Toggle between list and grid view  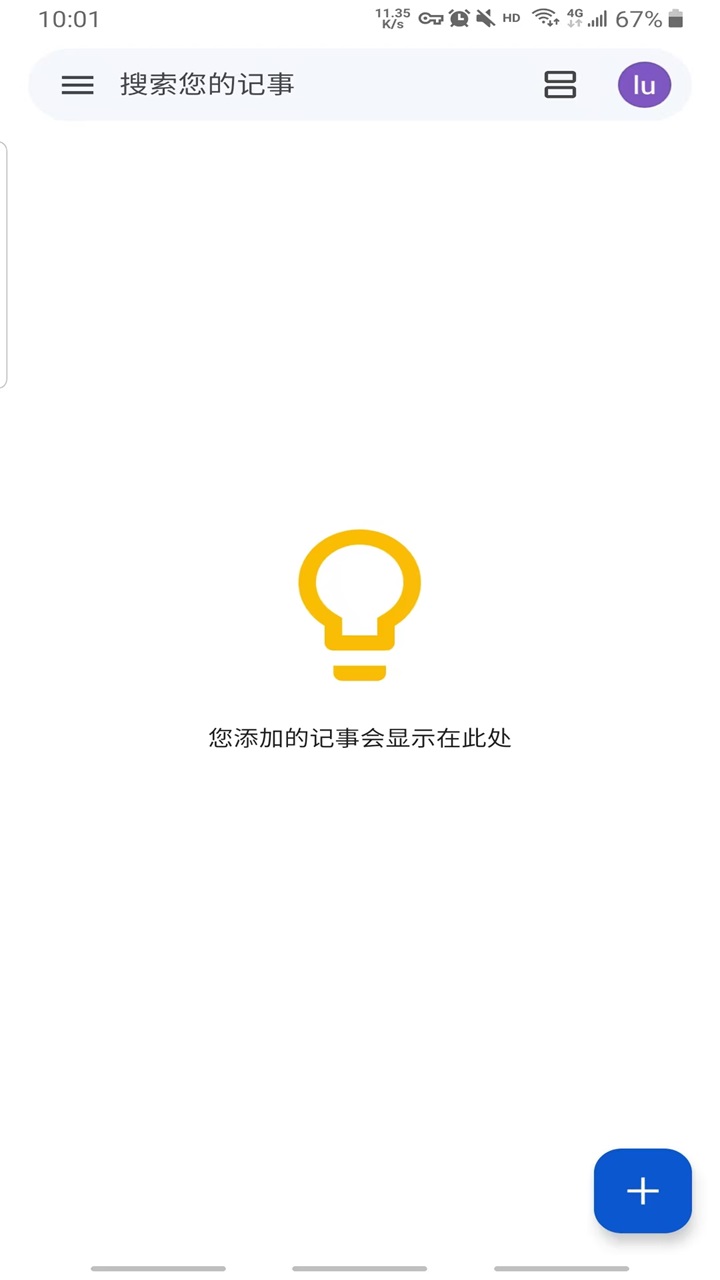[560, 85]
